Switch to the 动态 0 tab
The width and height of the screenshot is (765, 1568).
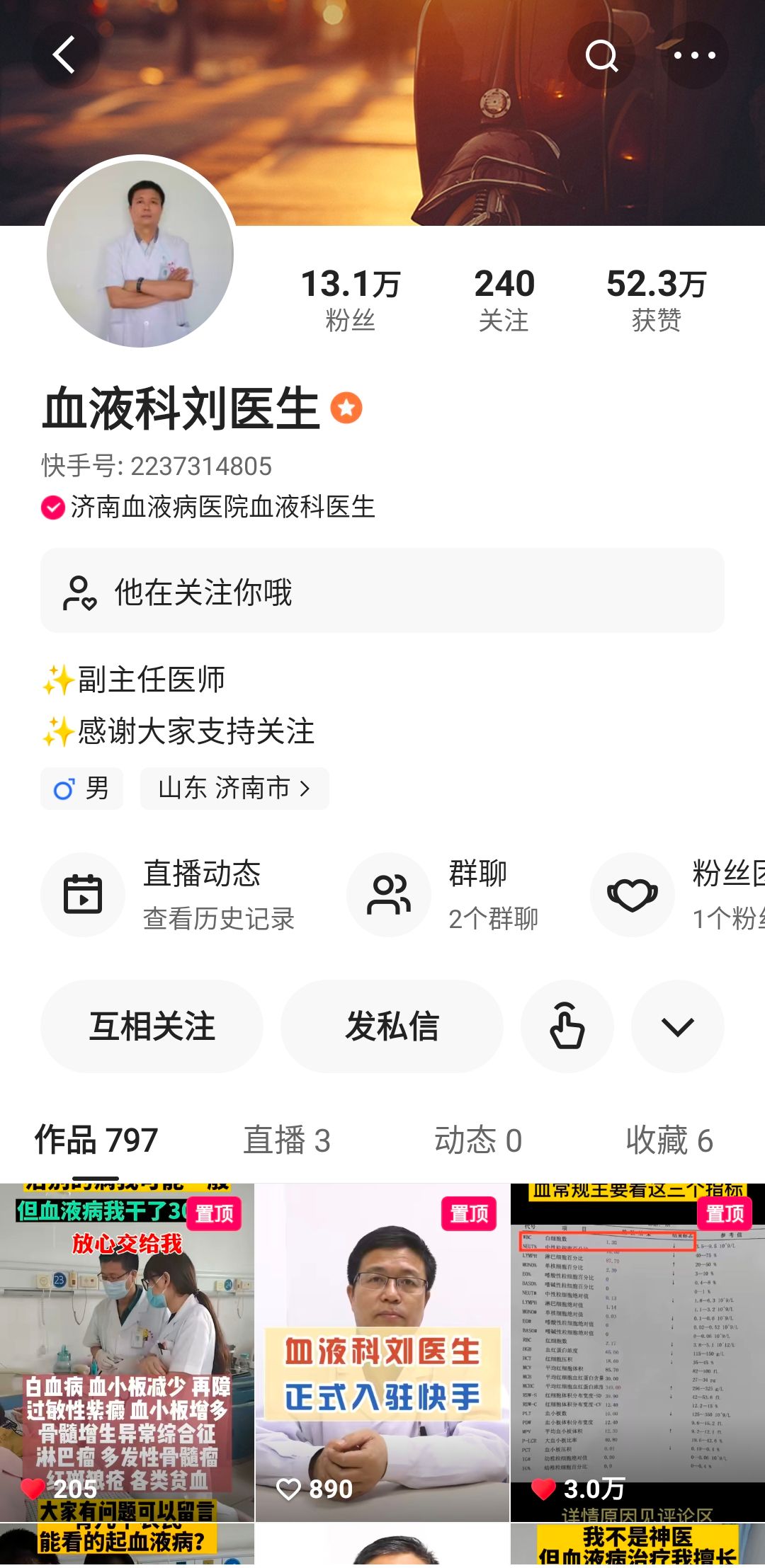click(478, 1140)
